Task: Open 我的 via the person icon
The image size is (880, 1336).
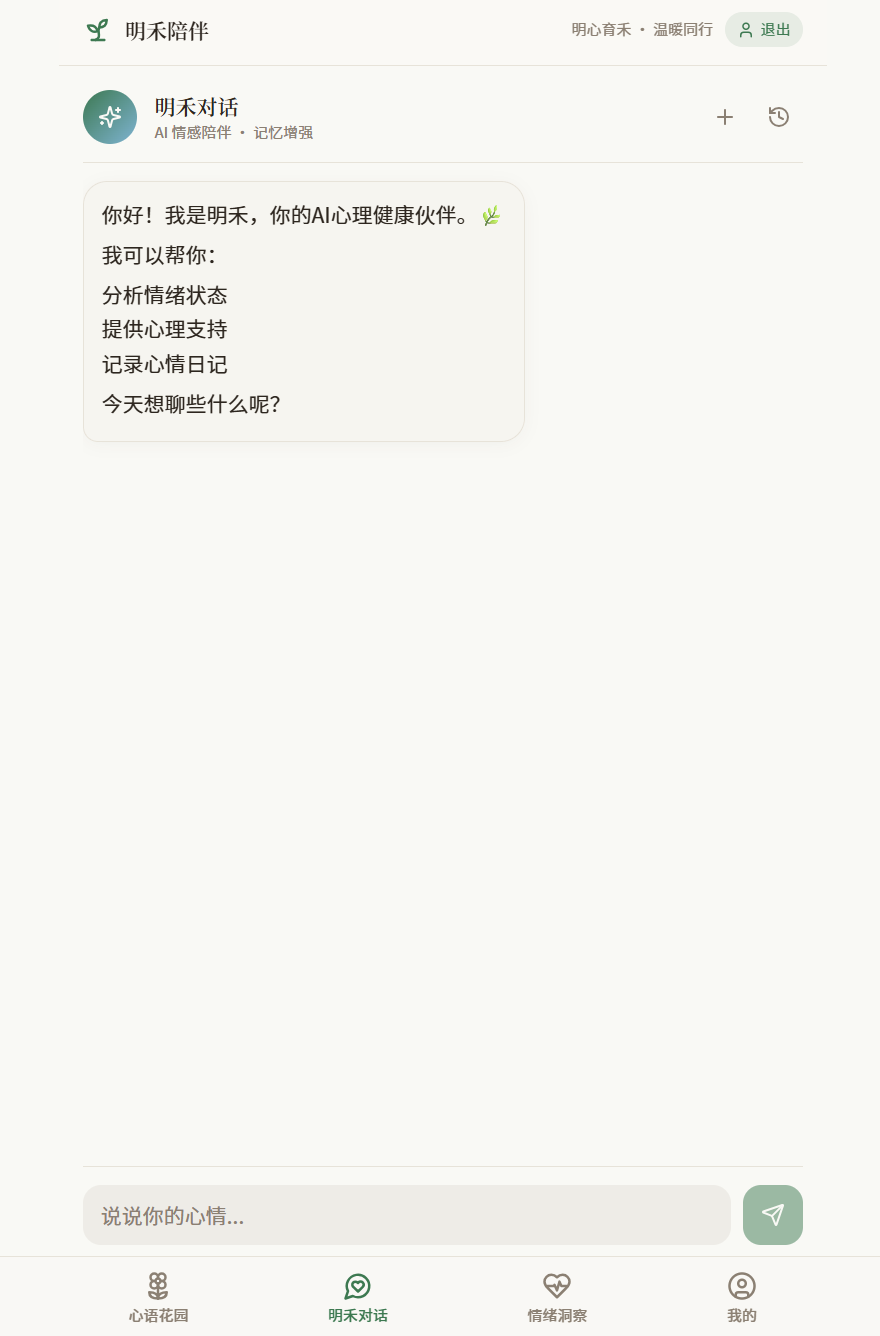Action: coord(741,1285)
